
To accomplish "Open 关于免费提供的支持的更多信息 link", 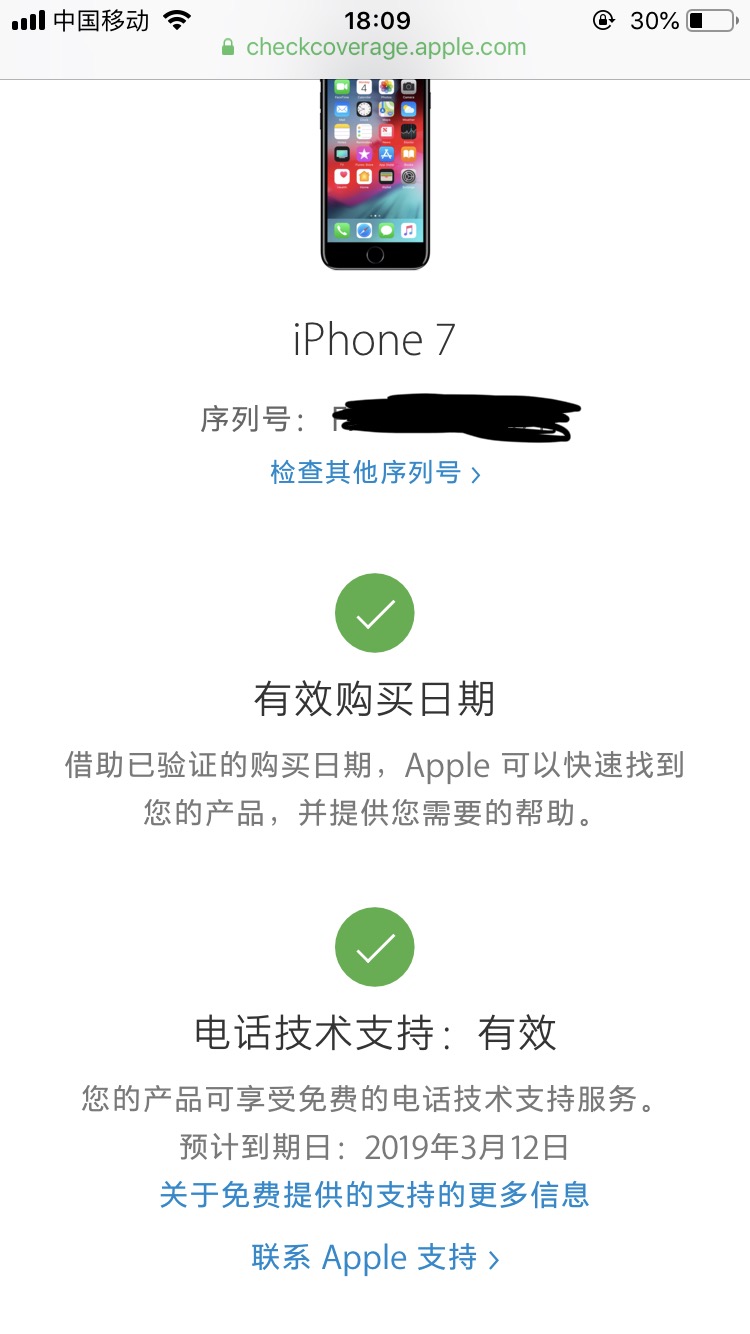I will (x=374, y=1194).
